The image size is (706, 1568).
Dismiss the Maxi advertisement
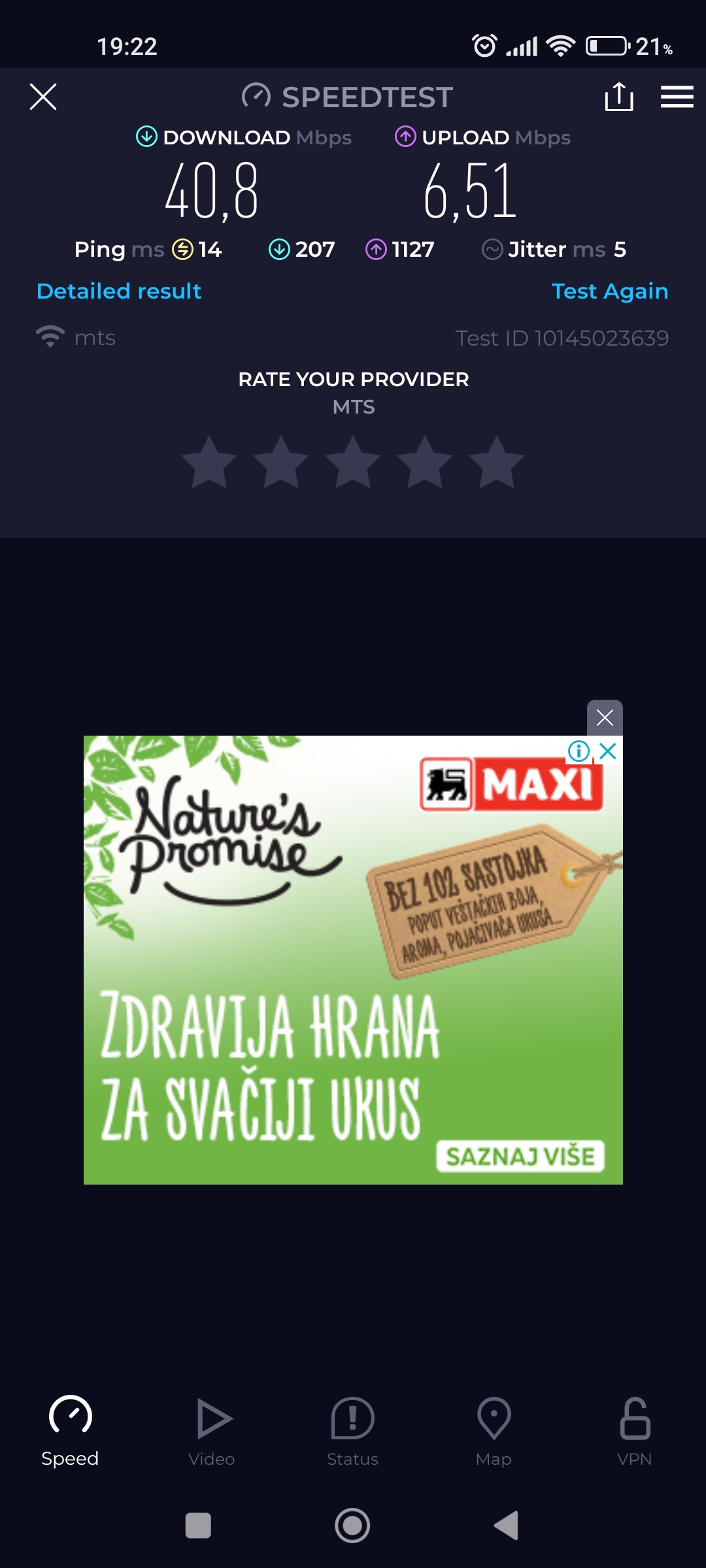click(605, 717)
